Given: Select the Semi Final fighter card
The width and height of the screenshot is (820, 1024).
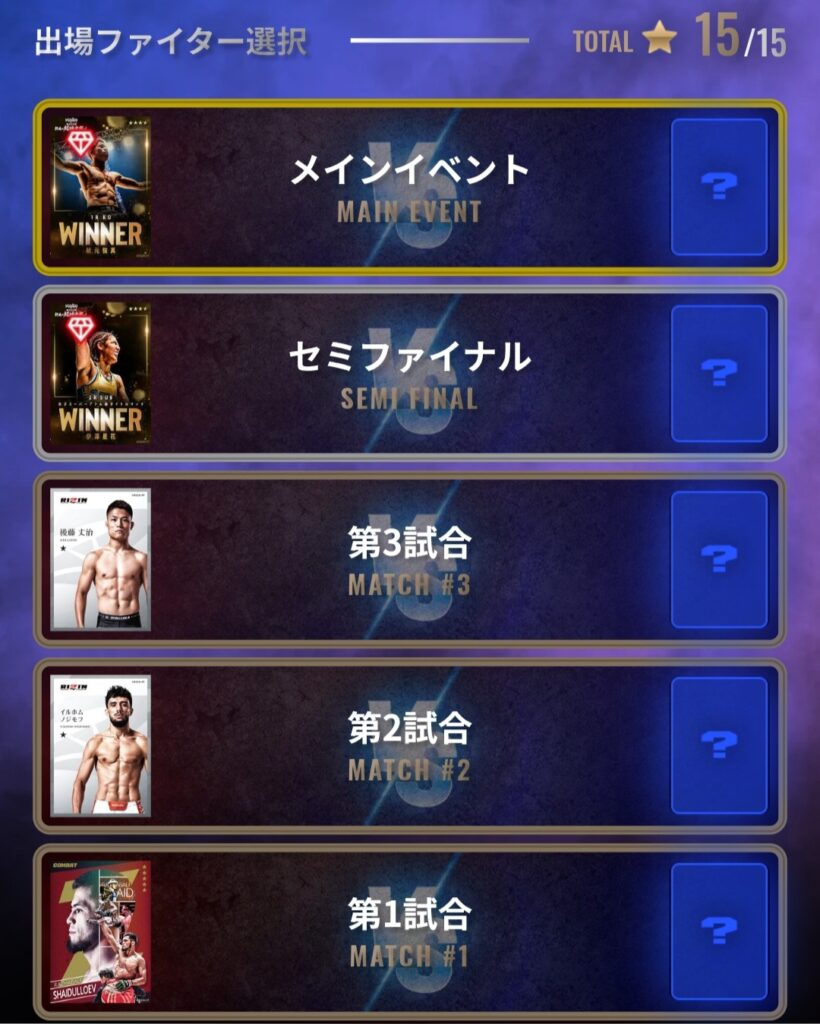Looking at the screenshot, I should click(x=100, y=373).
